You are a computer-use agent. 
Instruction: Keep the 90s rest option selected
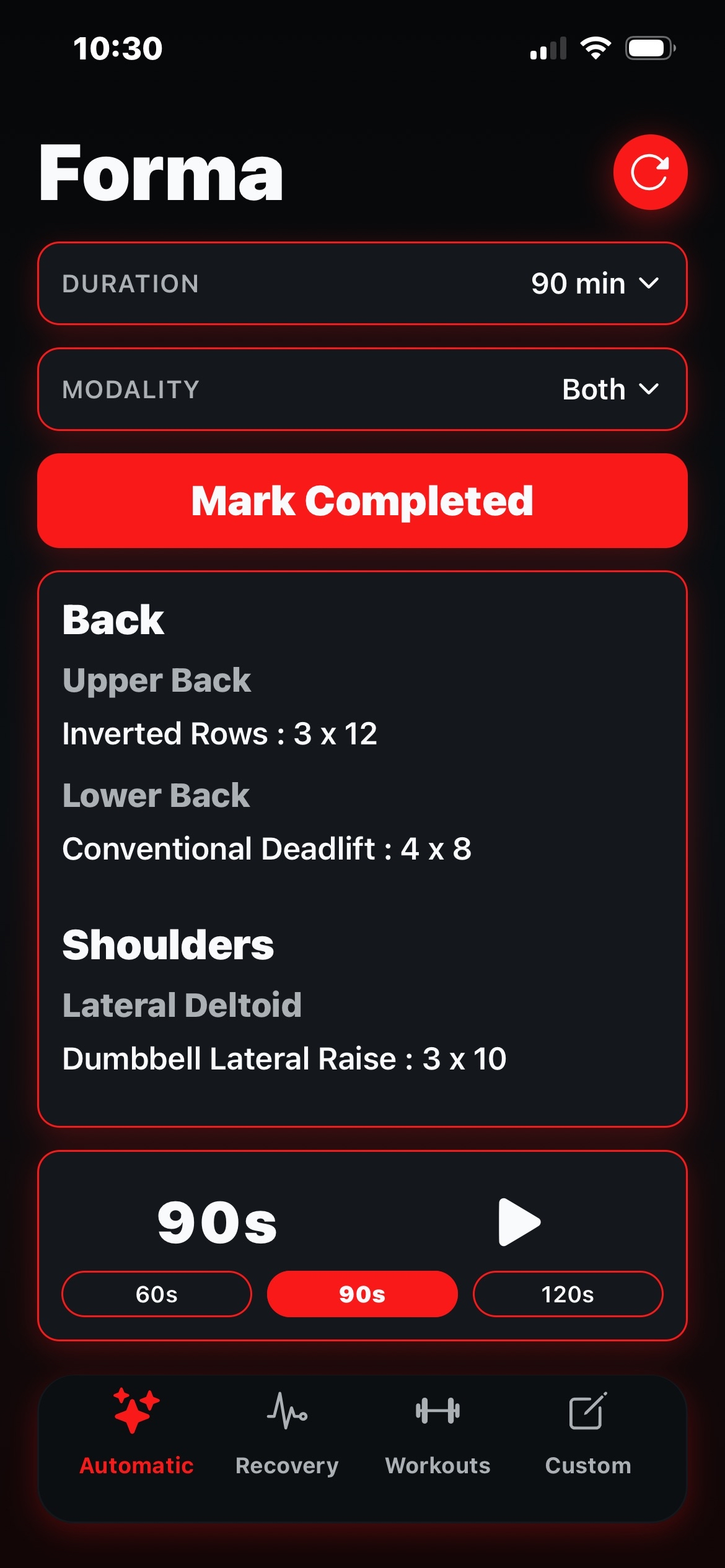click(x=362, y=1294)
